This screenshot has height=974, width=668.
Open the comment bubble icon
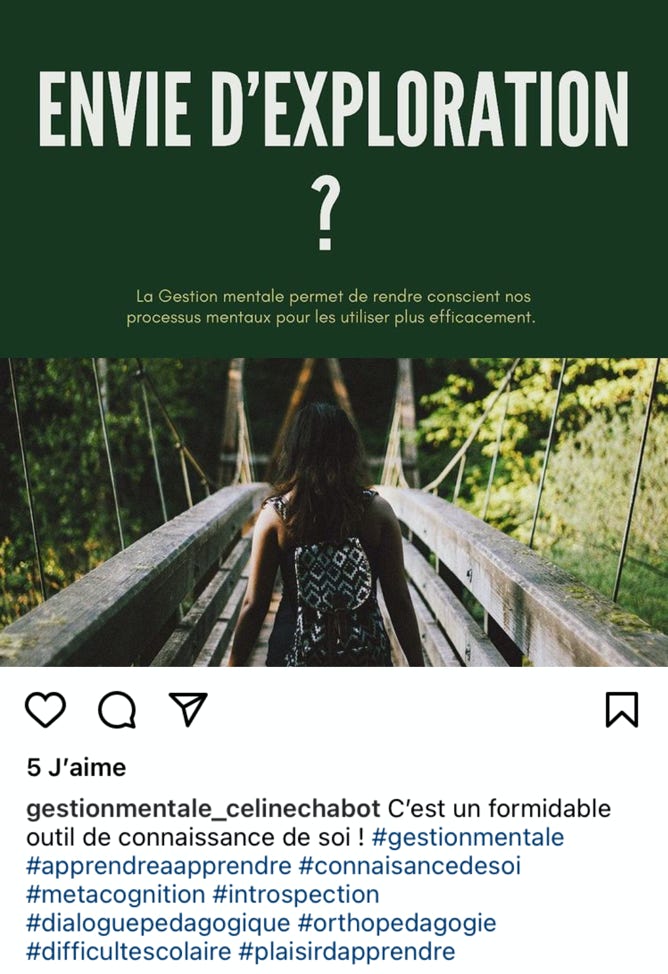(117, 709)
